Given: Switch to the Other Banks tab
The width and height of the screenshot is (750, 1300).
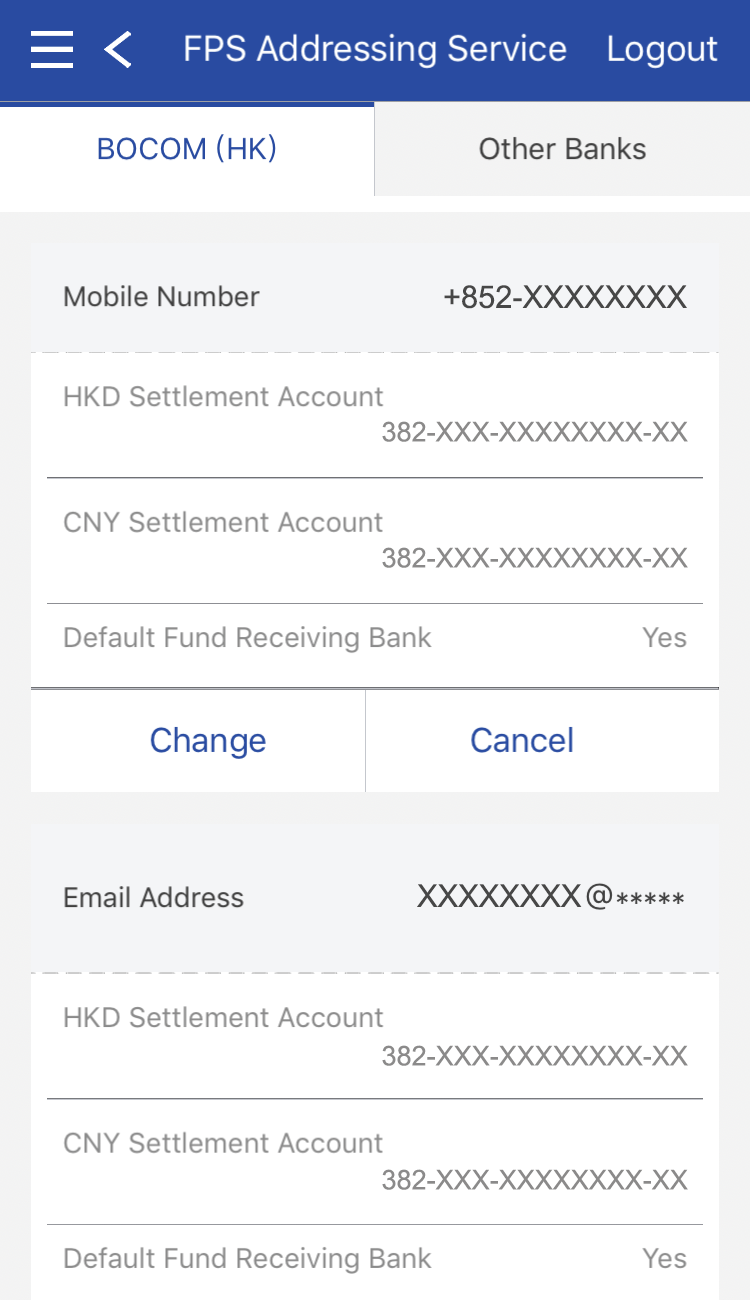Looking at the screenshot, I should 562,149.
